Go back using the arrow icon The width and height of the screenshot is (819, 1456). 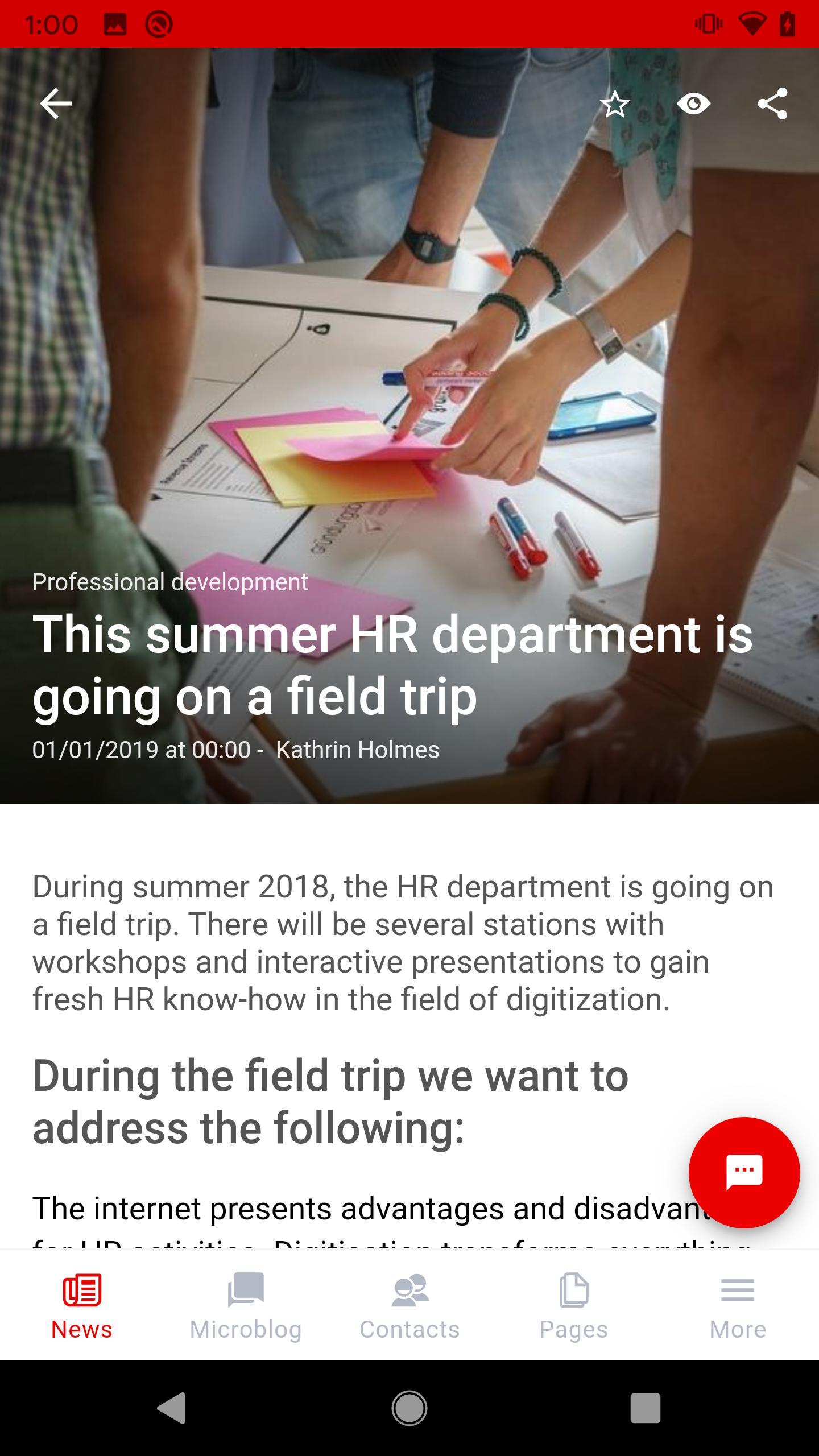[x=56, y=104]
